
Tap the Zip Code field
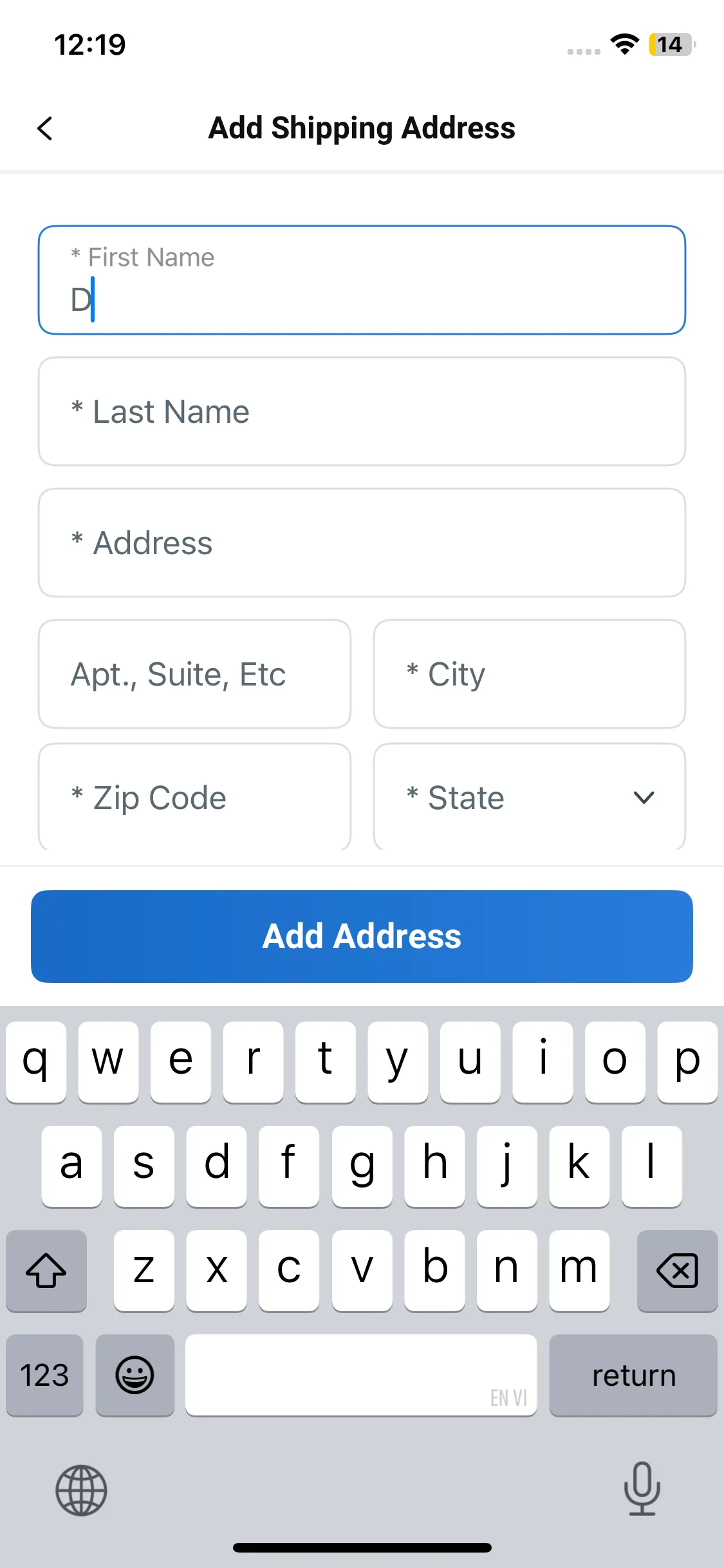click(x=194, y=797)
